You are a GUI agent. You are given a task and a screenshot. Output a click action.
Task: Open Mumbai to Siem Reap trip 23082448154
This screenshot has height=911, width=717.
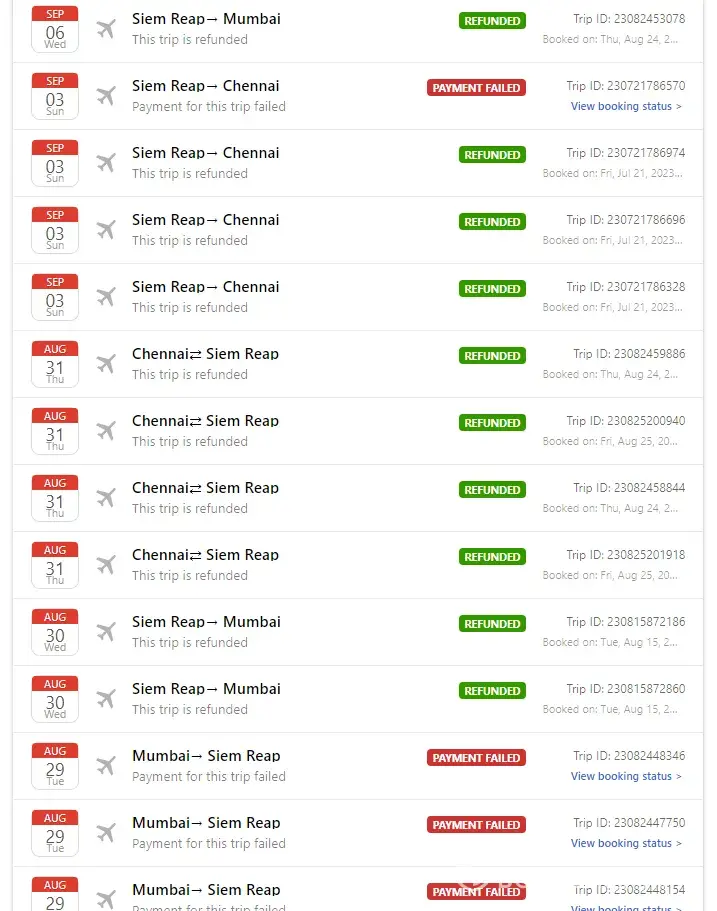pyautogui.click(x=206, y=889)
